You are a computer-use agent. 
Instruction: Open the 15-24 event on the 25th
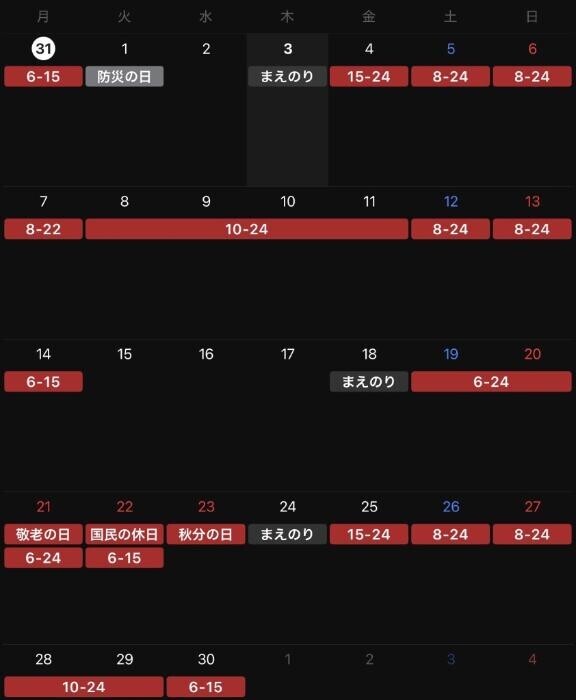point(369,534)
